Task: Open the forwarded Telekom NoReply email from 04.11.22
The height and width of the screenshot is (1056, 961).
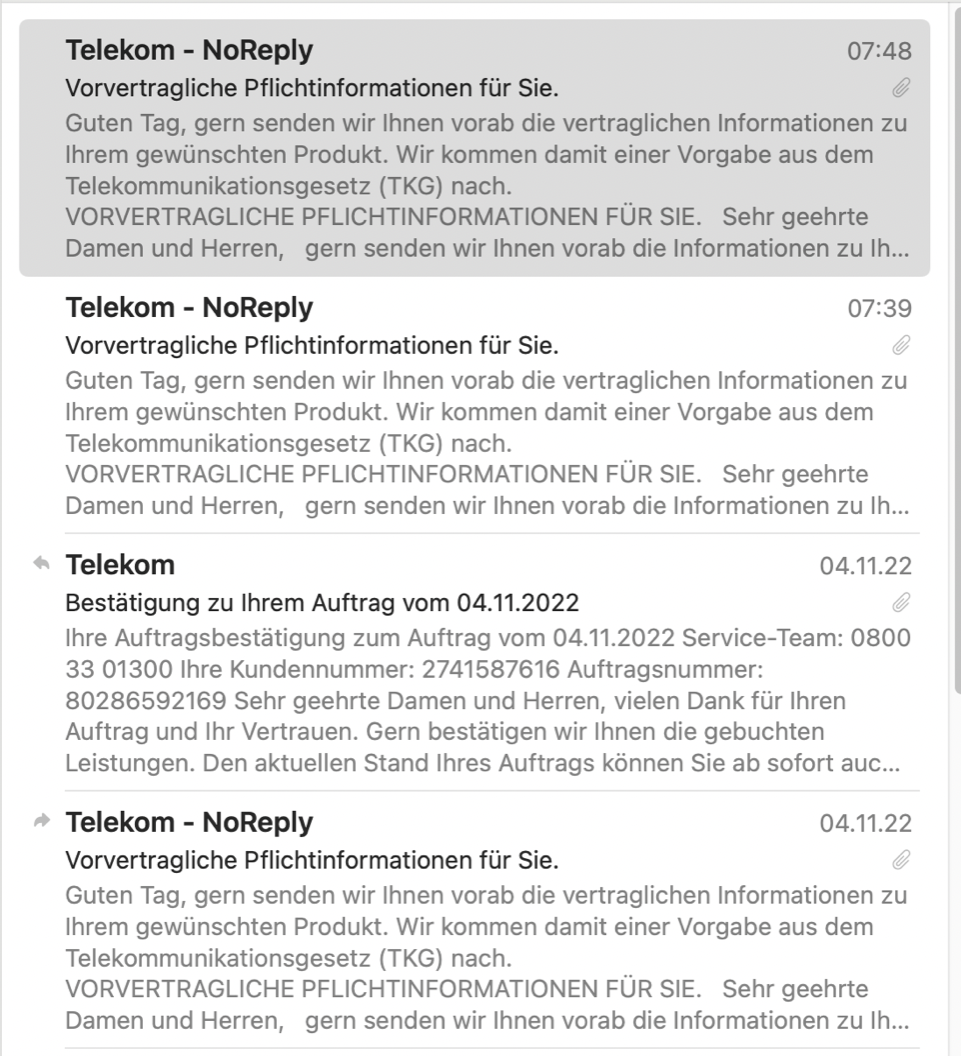Action: tap(474, 920)
